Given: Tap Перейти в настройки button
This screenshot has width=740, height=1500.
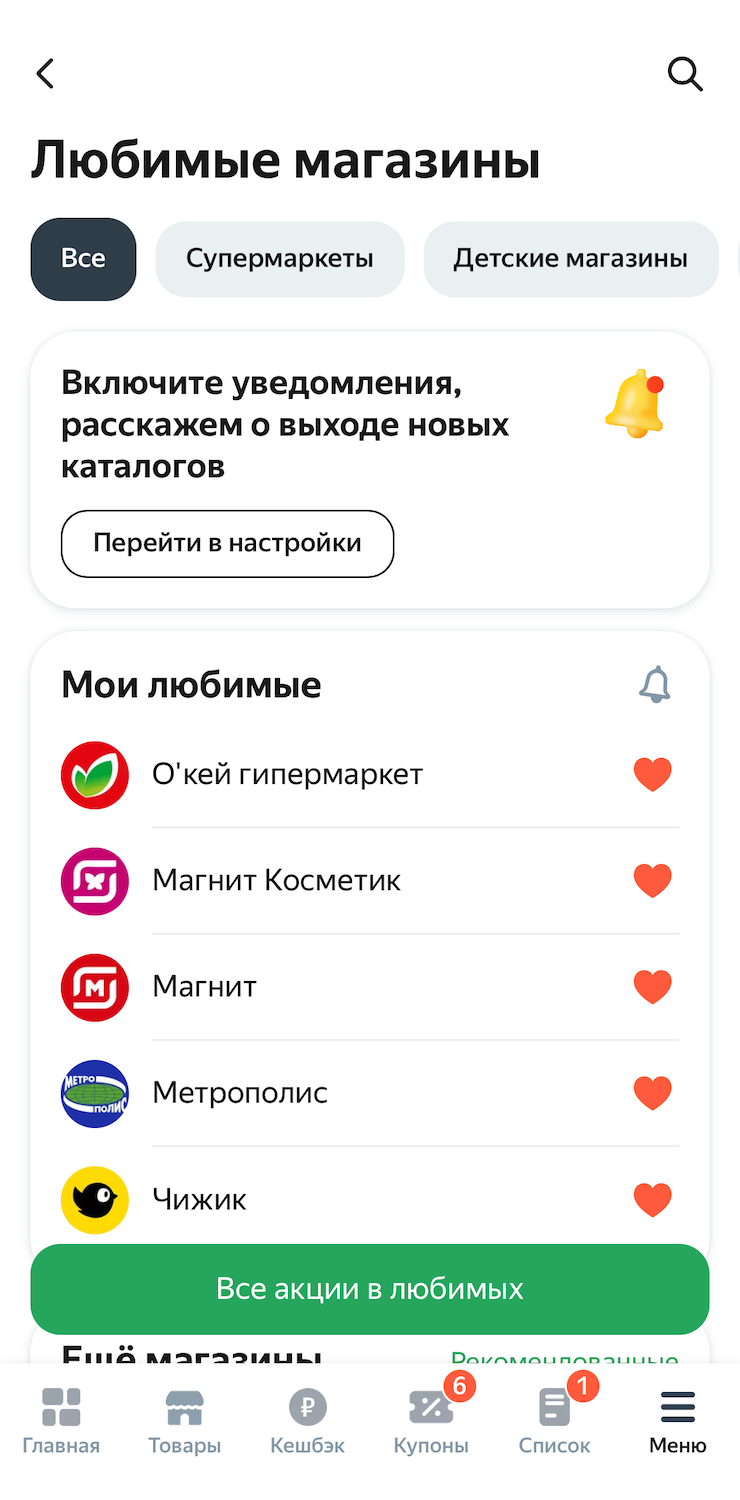Looking at the screenshot, I should [x=227, y=544].
